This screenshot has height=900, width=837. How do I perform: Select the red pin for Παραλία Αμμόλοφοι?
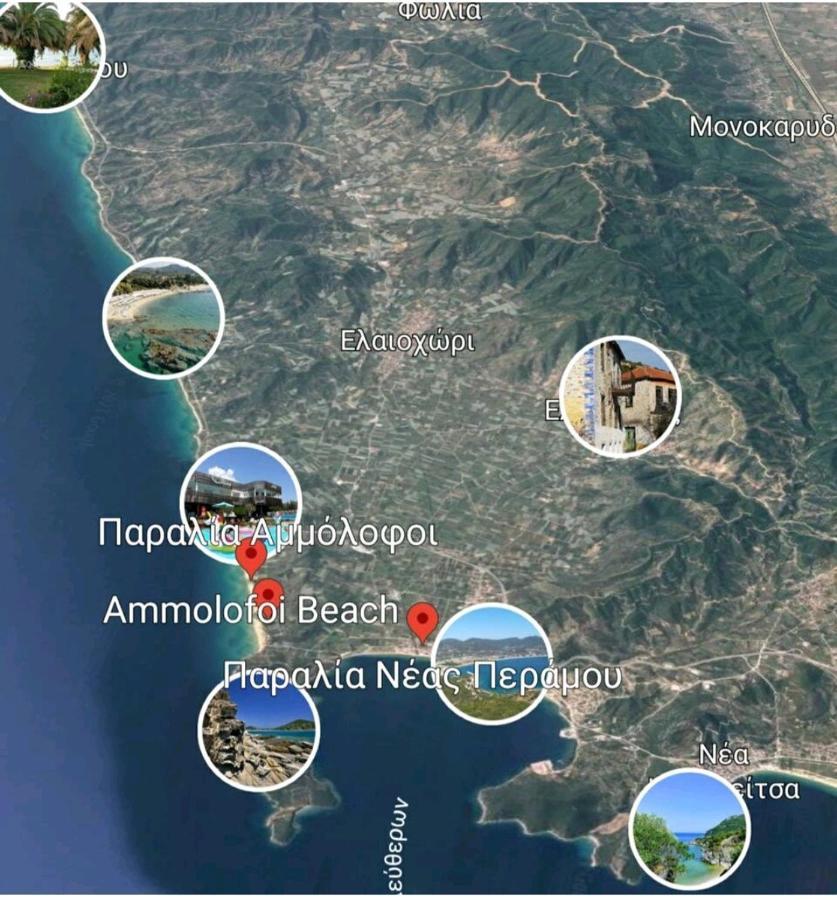pos(251,556)
